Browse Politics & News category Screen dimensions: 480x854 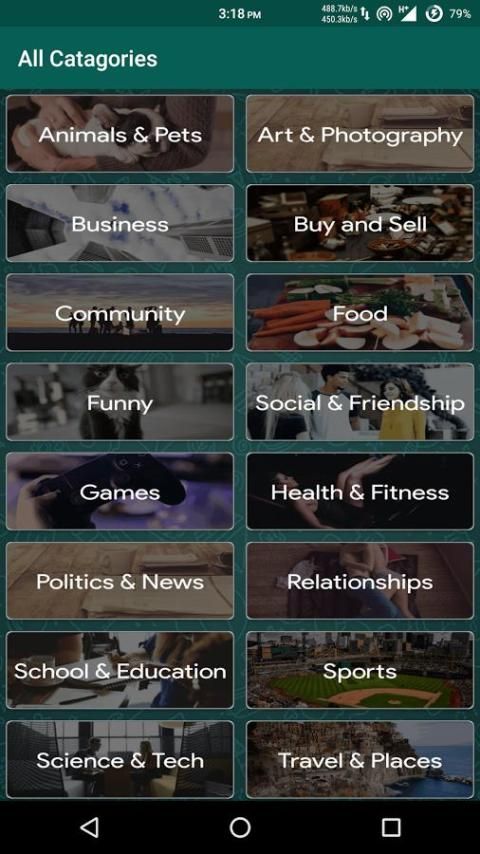click(x=120, y=581)
